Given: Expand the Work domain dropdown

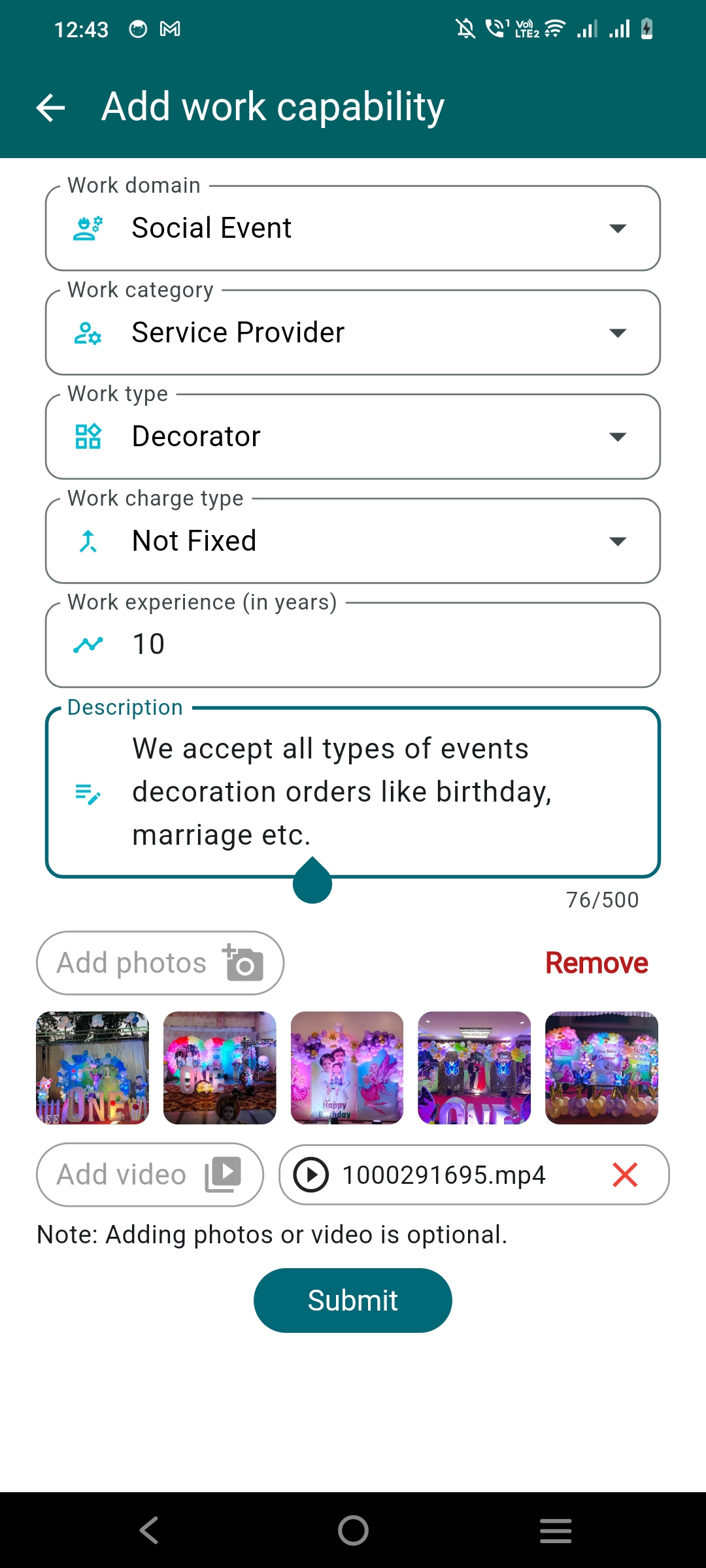Looking at the screenshot, I should 353,228.
